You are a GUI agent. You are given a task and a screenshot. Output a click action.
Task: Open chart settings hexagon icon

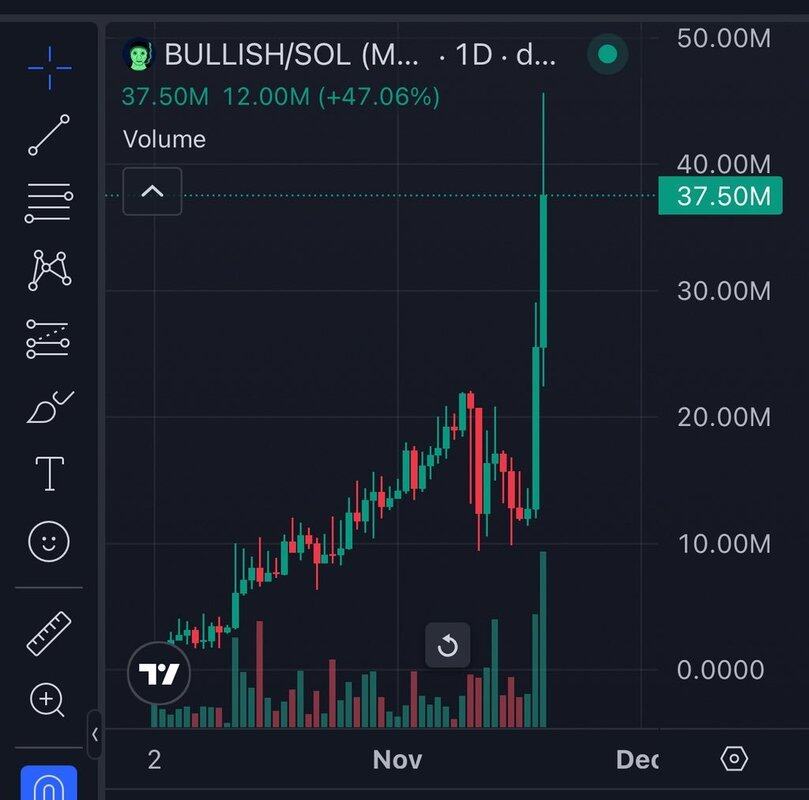point(734,759)
